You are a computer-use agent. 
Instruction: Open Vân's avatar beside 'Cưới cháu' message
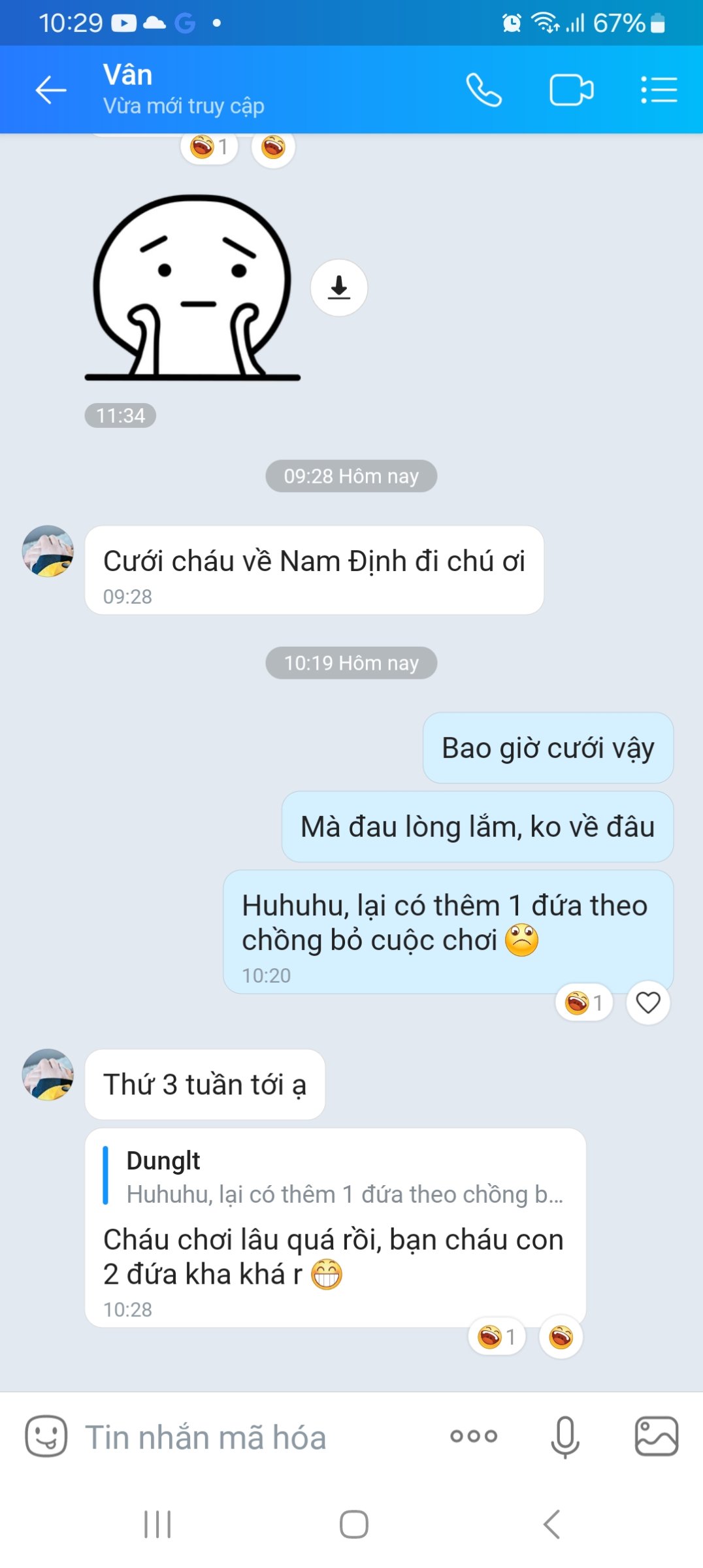tap(48, 551)
